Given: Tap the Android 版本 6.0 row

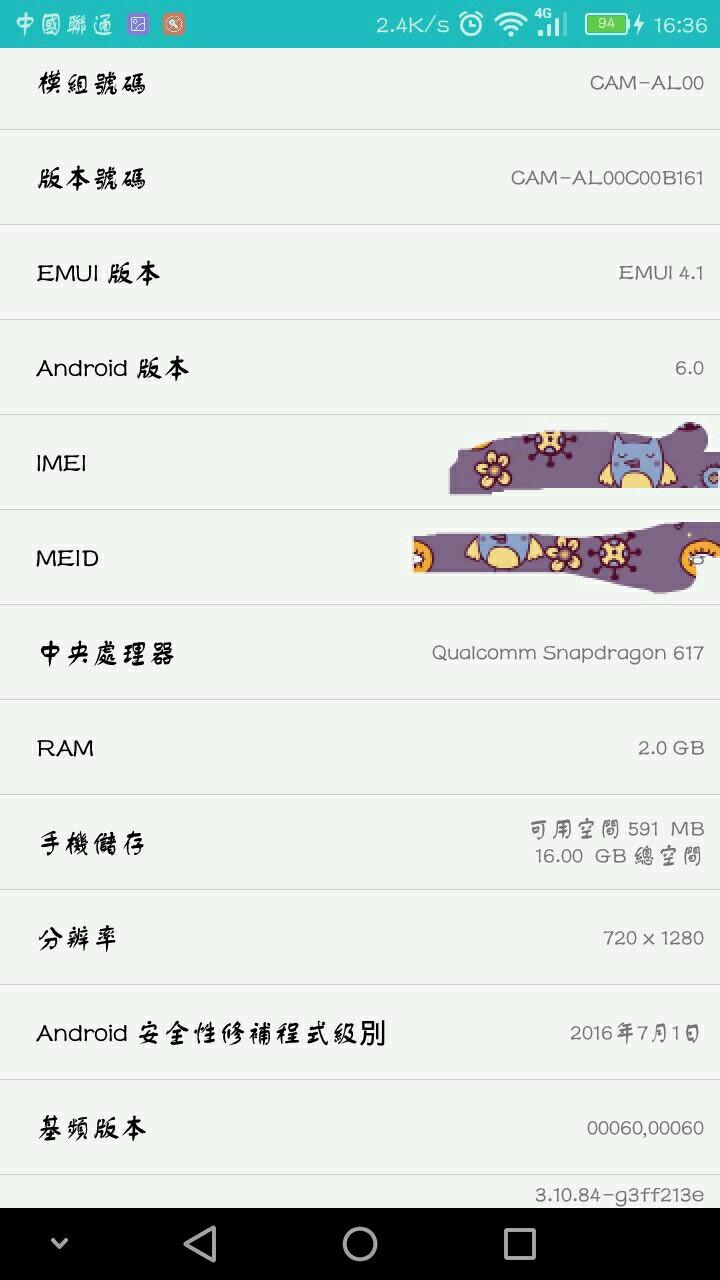Looking at the screenshot, I should [x=360, y=367].
